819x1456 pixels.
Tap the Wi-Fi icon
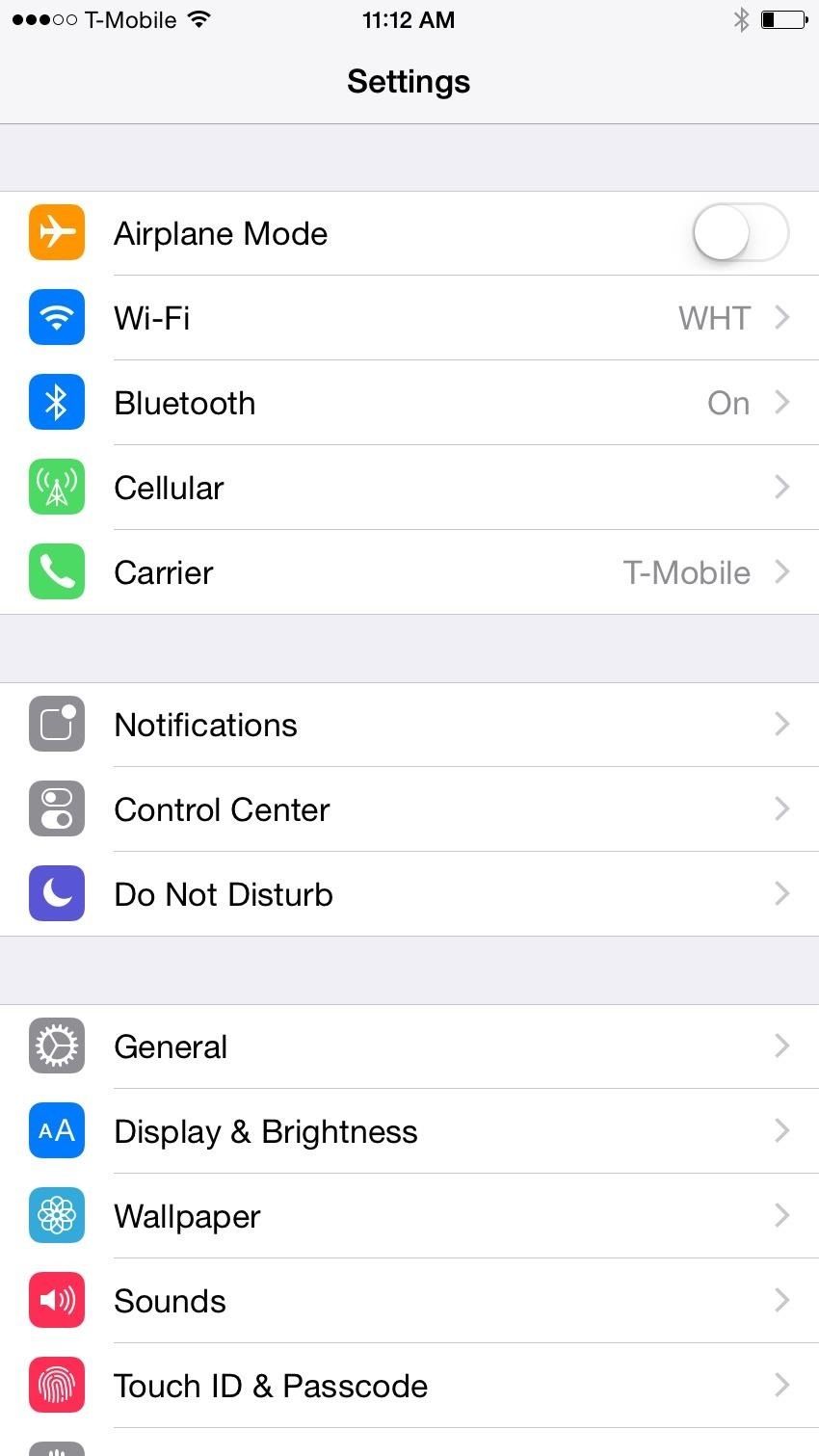click(x=57, y=317)
